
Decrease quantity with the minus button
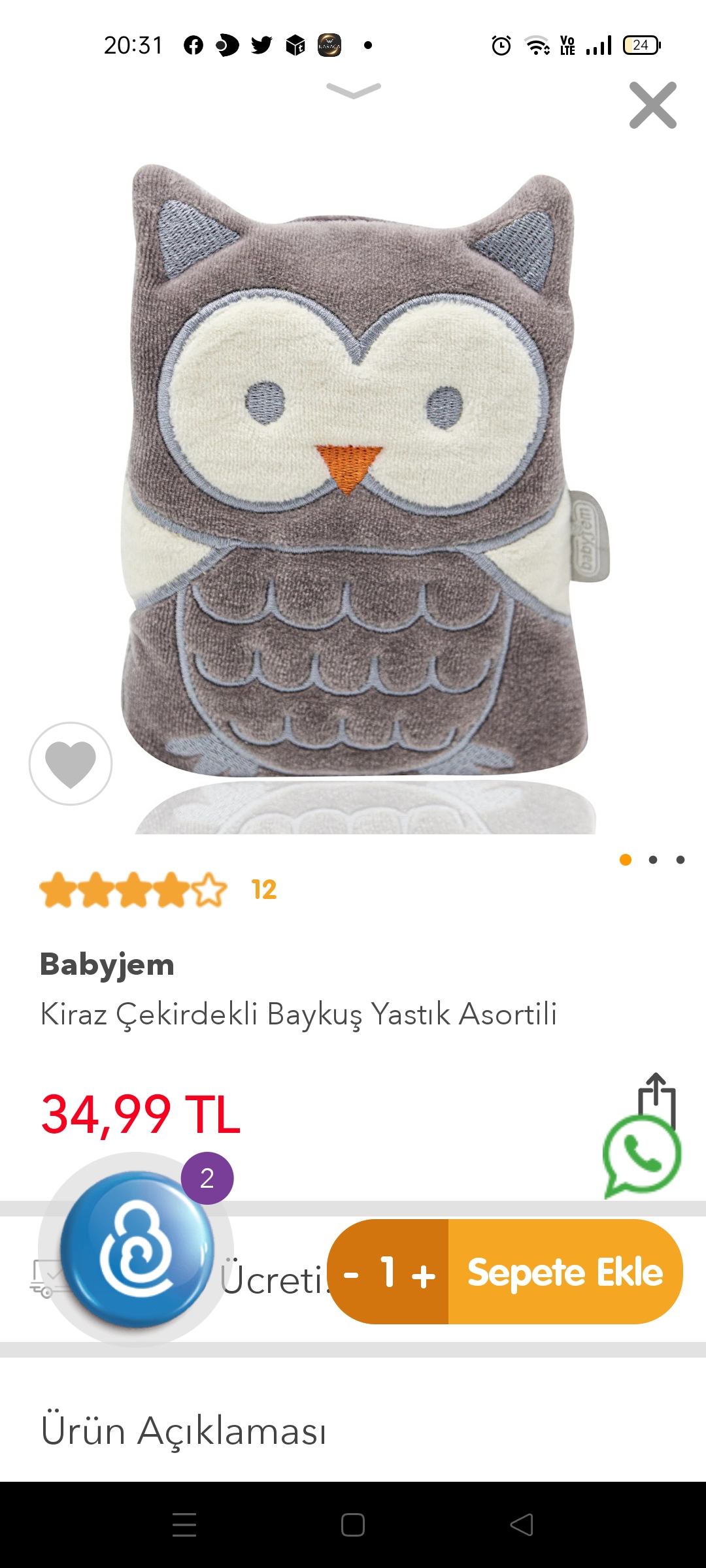point(352,1273)
